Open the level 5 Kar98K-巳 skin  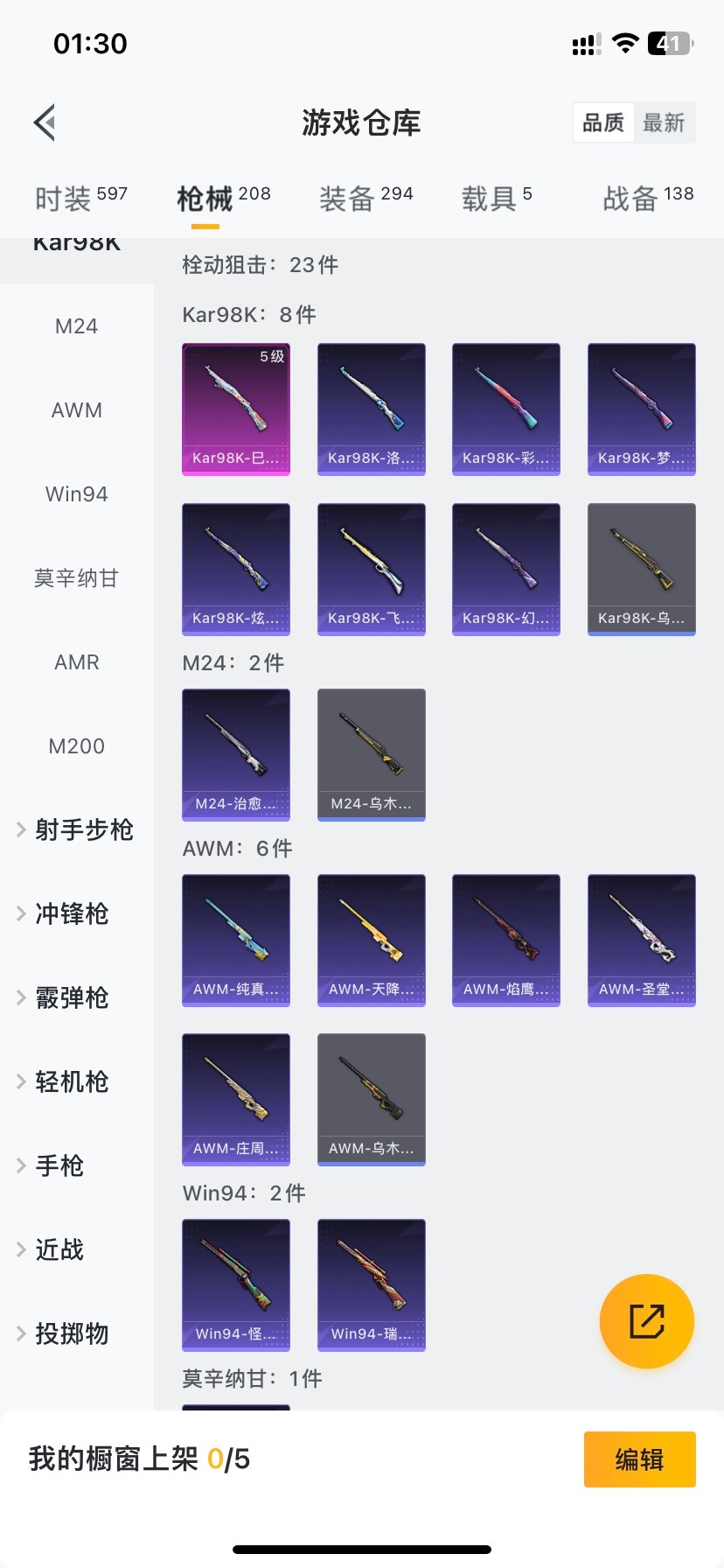[236, 409]
